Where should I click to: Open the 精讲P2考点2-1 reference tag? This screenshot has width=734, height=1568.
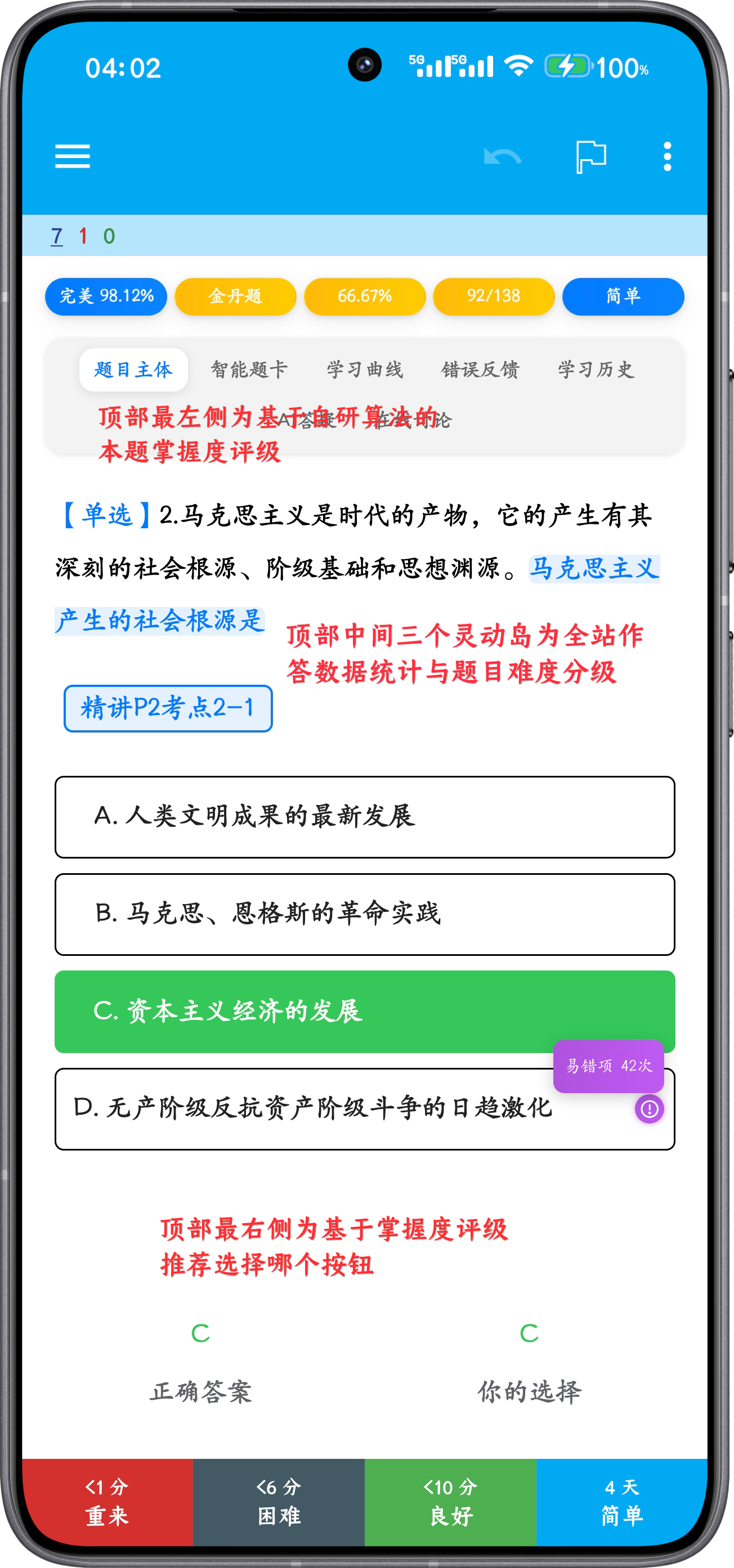tap(168, 708)
